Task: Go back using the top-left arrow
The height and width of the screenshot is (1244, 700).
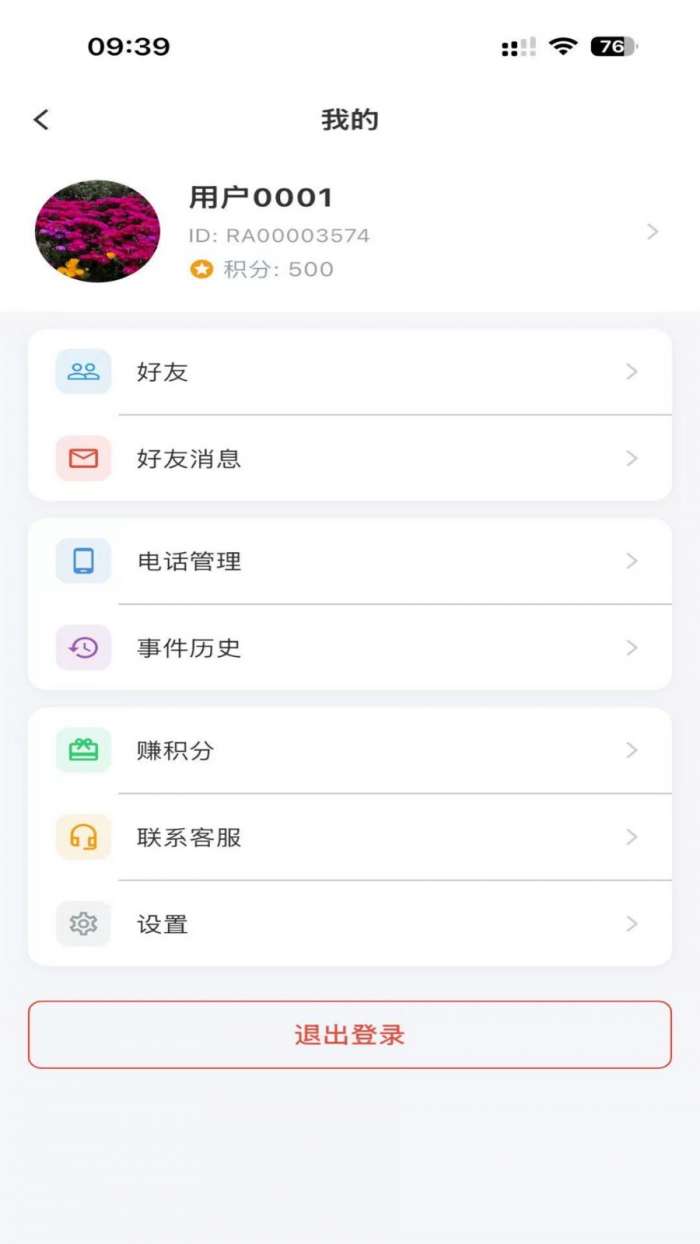Action: pos(41,120)
